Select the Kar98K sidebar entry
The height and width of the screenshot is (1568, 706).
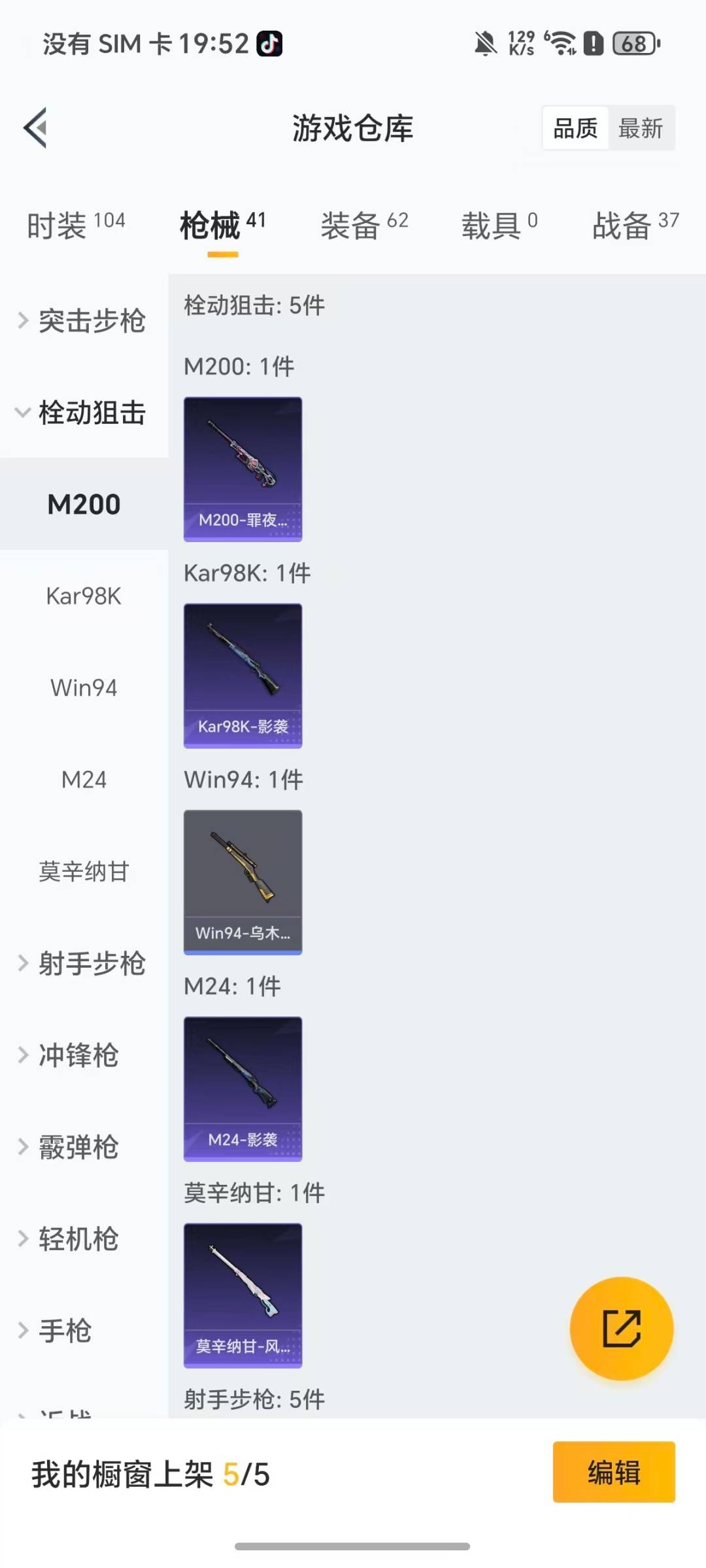coord(84,596)
